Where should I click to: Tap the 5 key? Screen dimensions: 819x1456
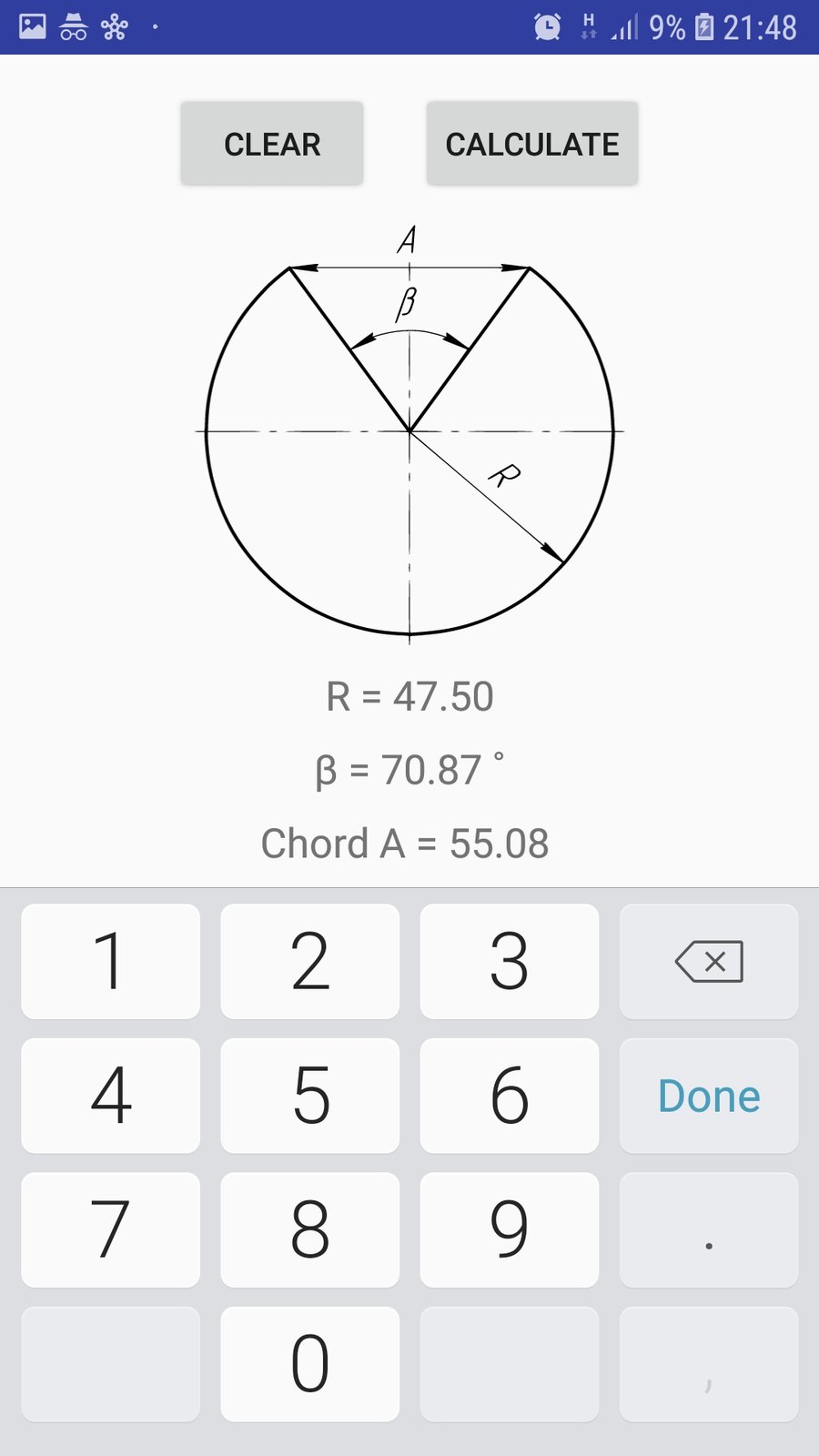point(309,1096)
